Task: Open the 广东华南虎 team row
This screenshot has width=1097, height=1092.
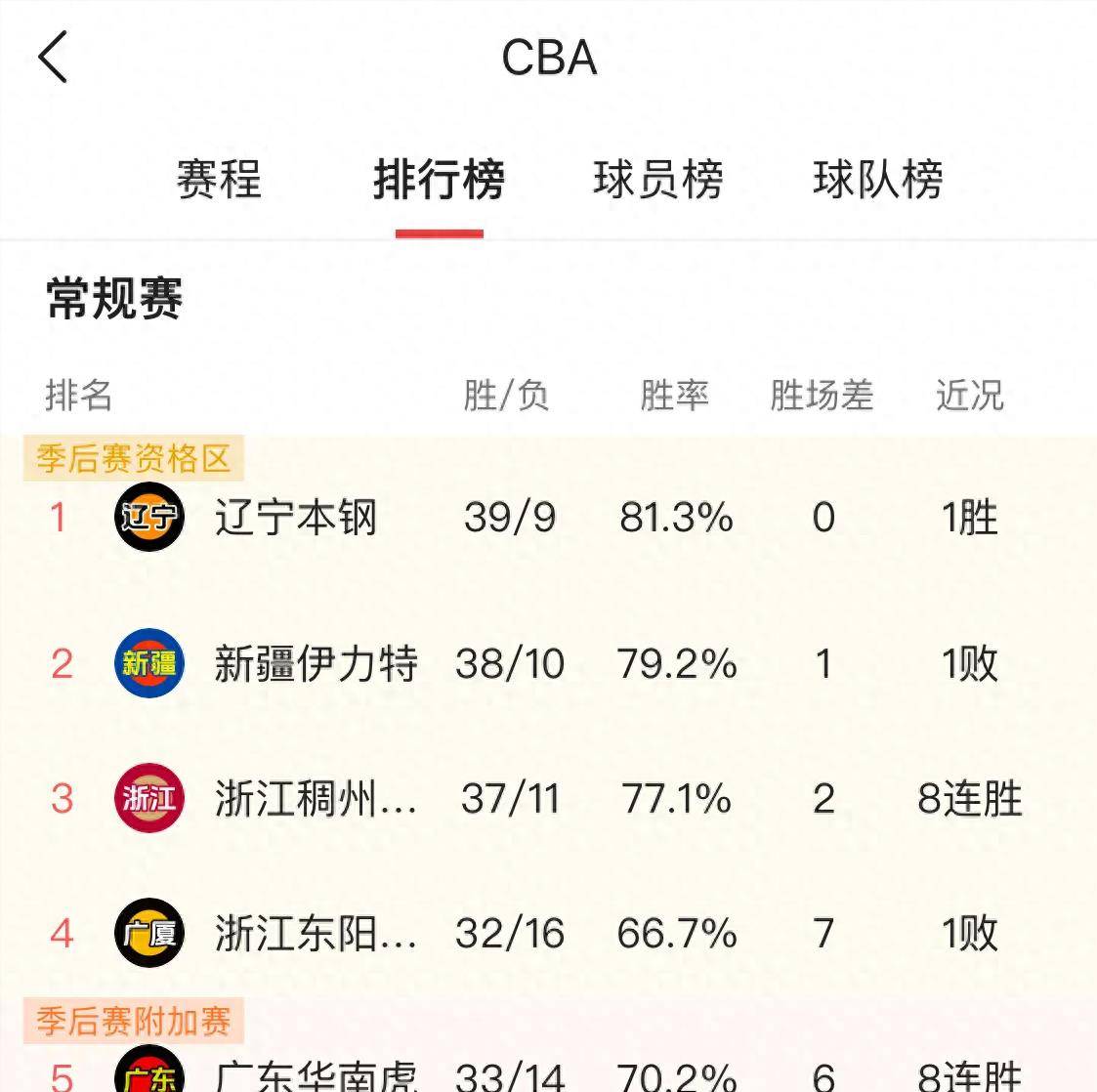Action: click(316, 1074)
